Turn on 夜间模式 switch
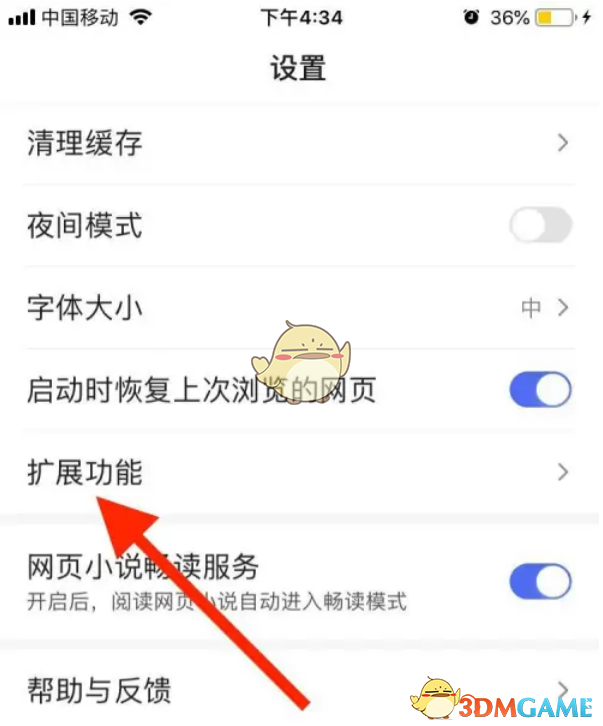 pyautogui.click(x=541, y=226)
